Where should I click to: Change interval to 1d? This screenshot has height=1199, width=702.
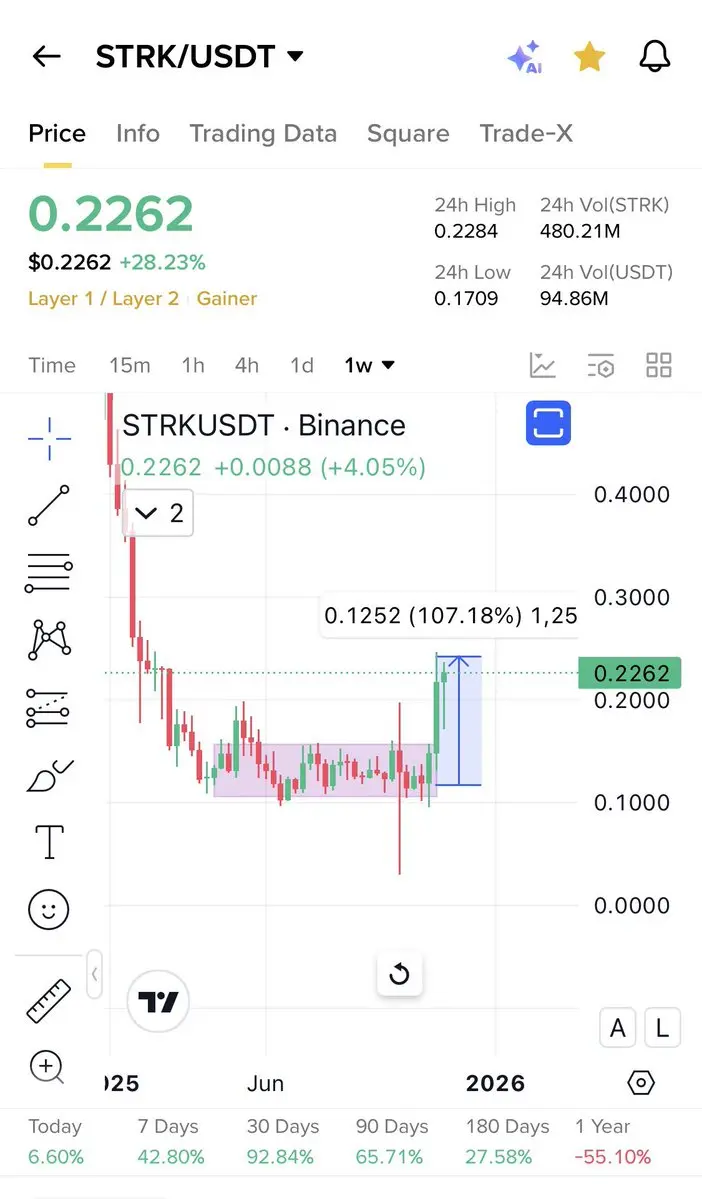point(302,365)
